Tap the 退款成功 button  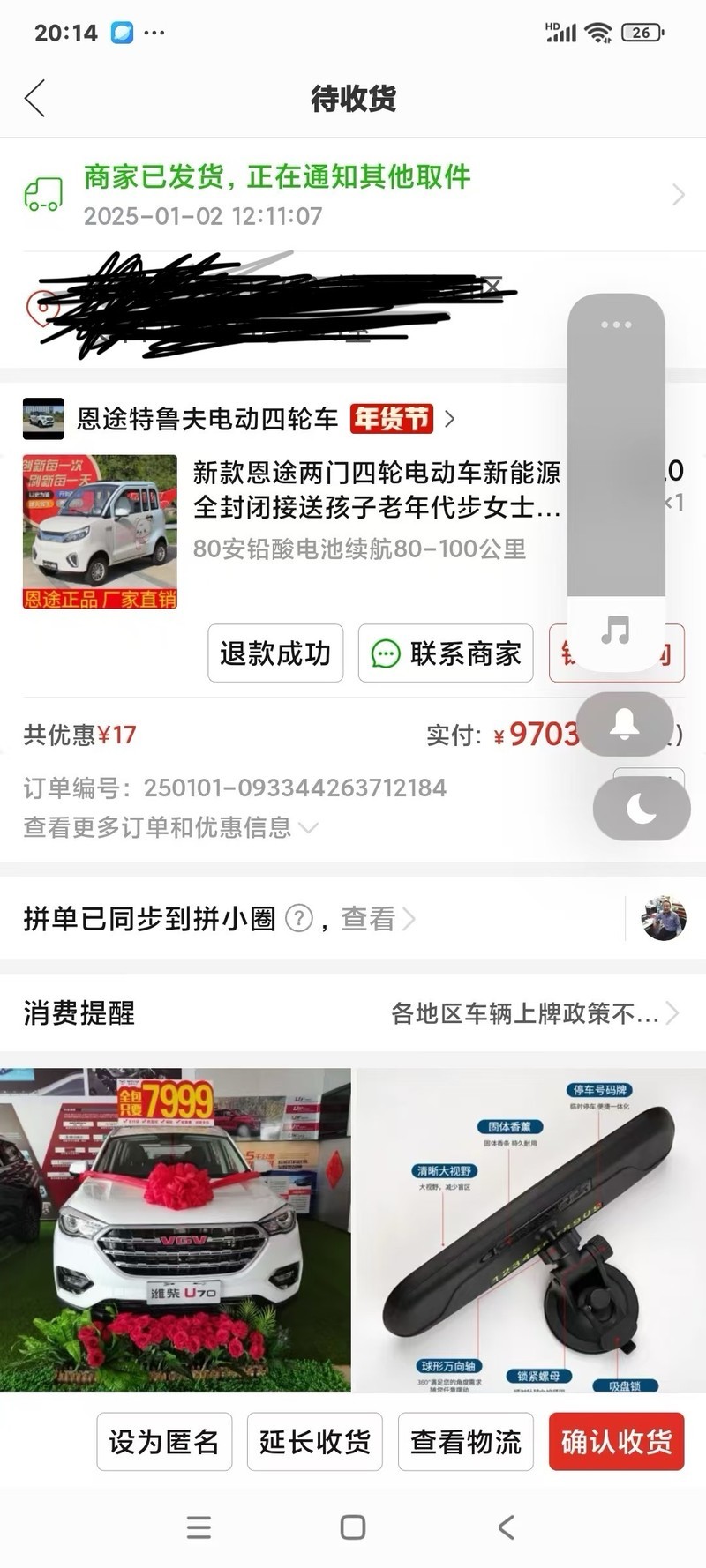coord(275,653)
